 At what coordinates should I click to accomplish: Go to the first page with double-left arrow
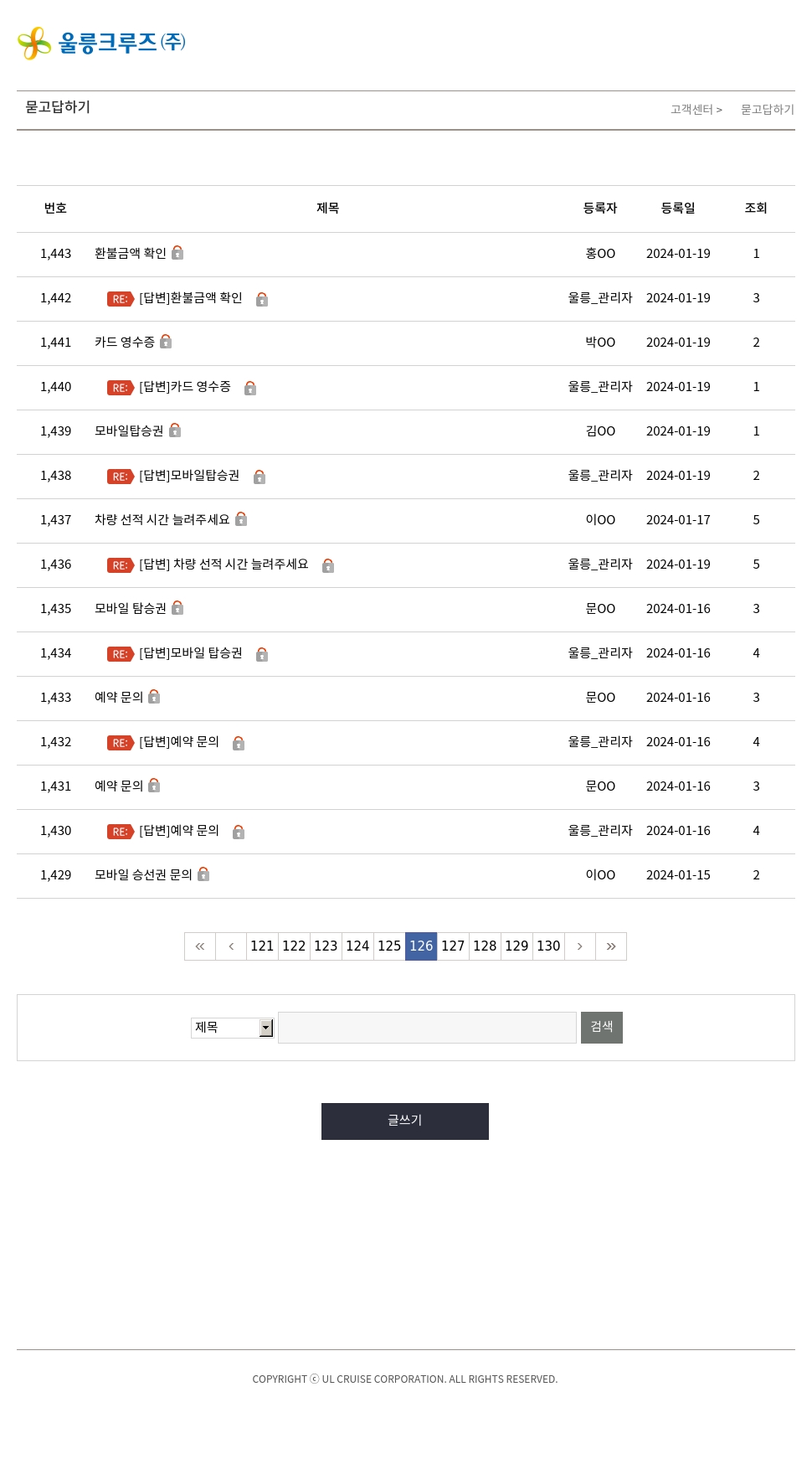[200, 946]
